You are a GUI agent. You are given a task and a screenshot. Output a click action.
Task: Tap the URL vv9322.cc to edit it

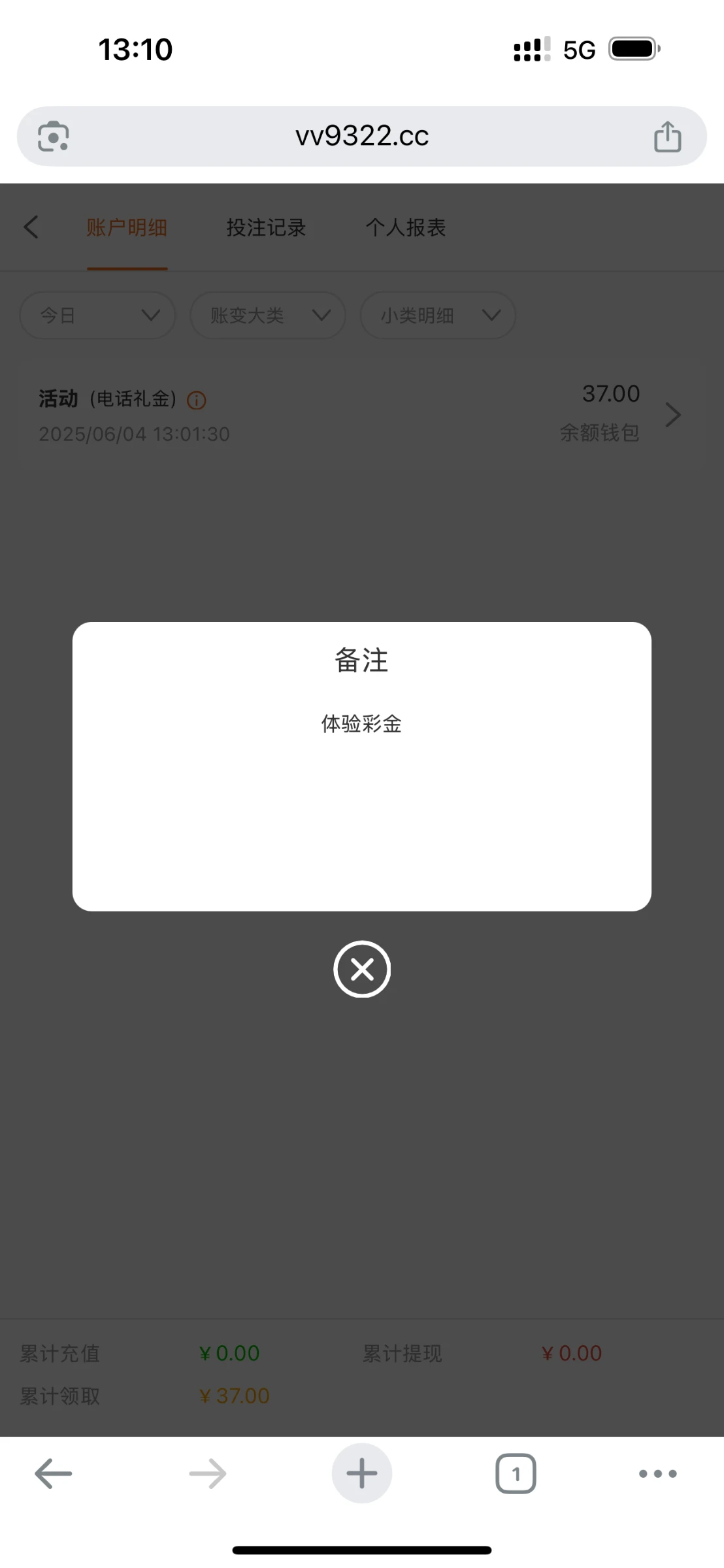pos(362,136)
